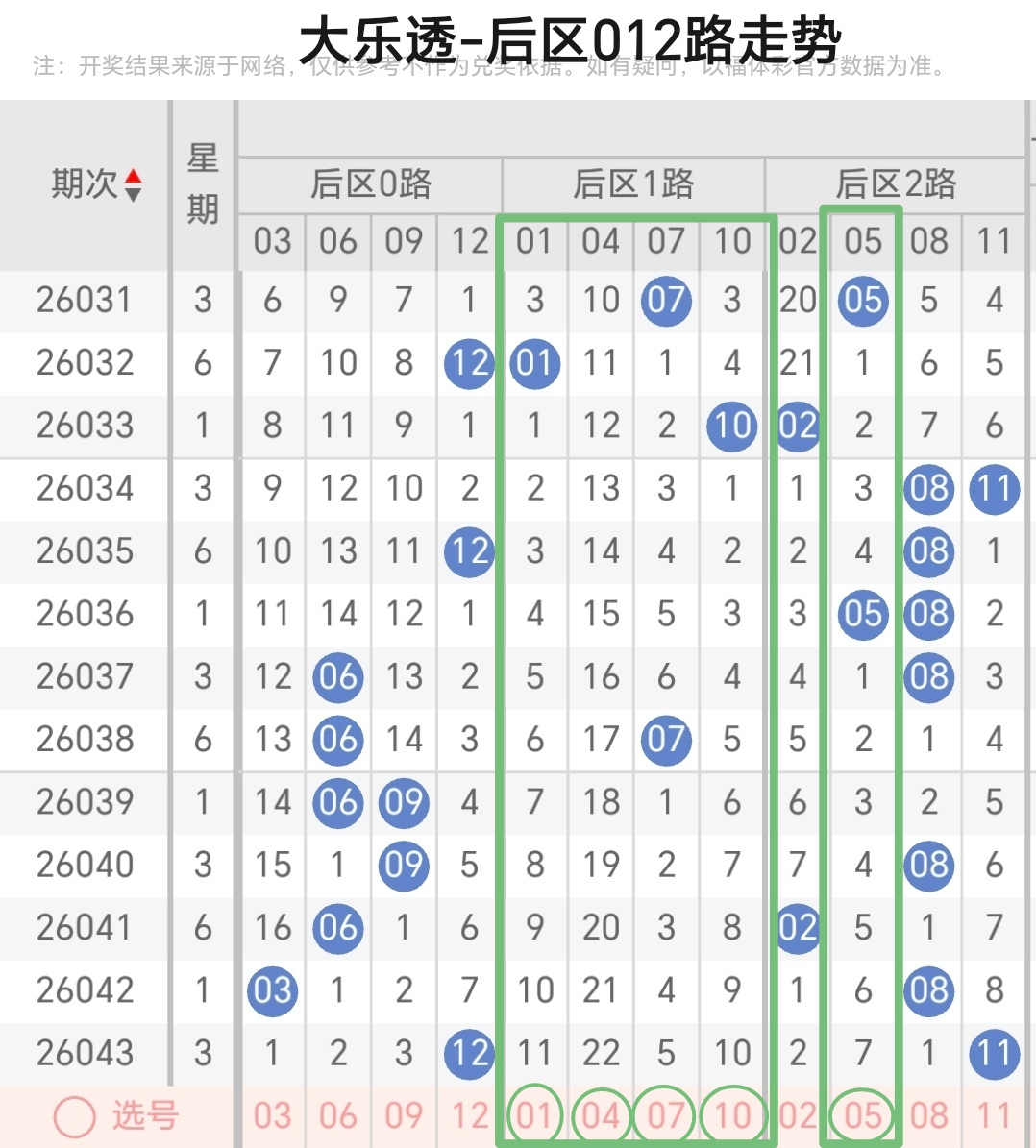This screenshot has width=1036, height=1148.
Task: Choose number 11 in the 选号 row
Action: [x=995, y=1116]
